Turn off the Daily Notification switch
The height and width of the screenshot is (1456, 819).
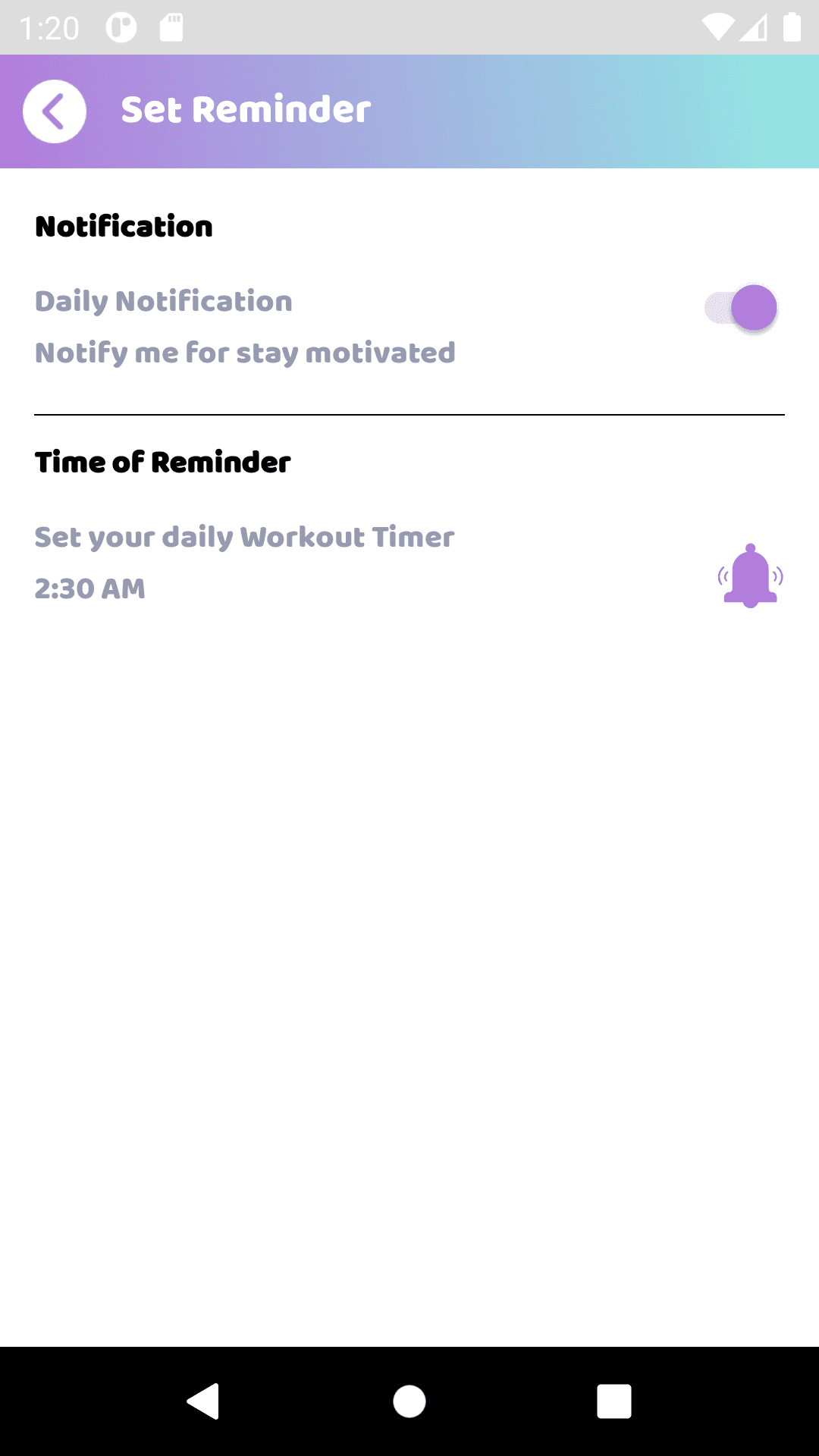coord(741,308)
